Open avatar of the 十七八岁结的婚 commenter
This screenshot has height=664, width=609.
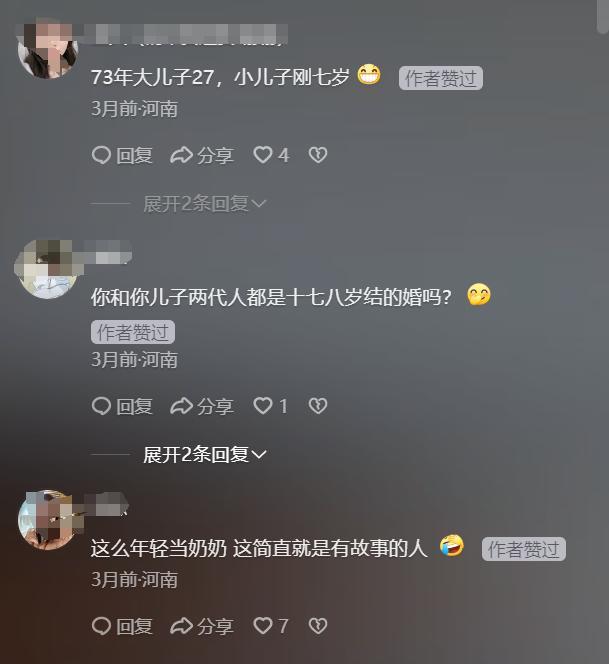[x=48, y=269]
